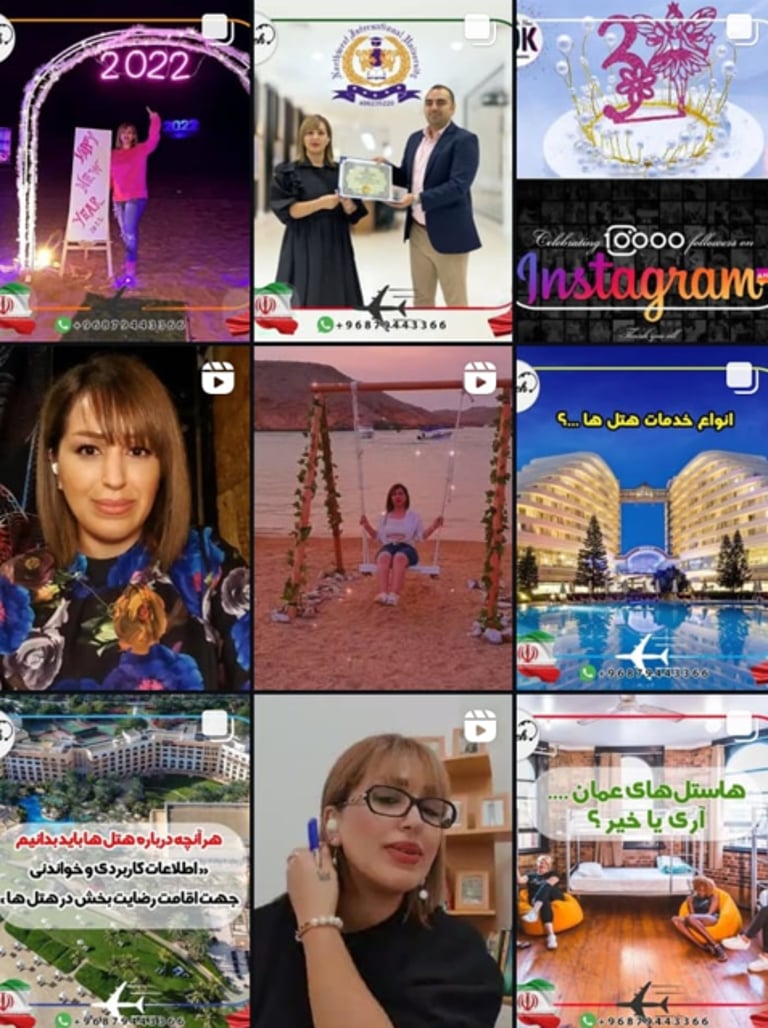Open the certificate handover post
The image size is (768, 1028).
tap(383, 170)
